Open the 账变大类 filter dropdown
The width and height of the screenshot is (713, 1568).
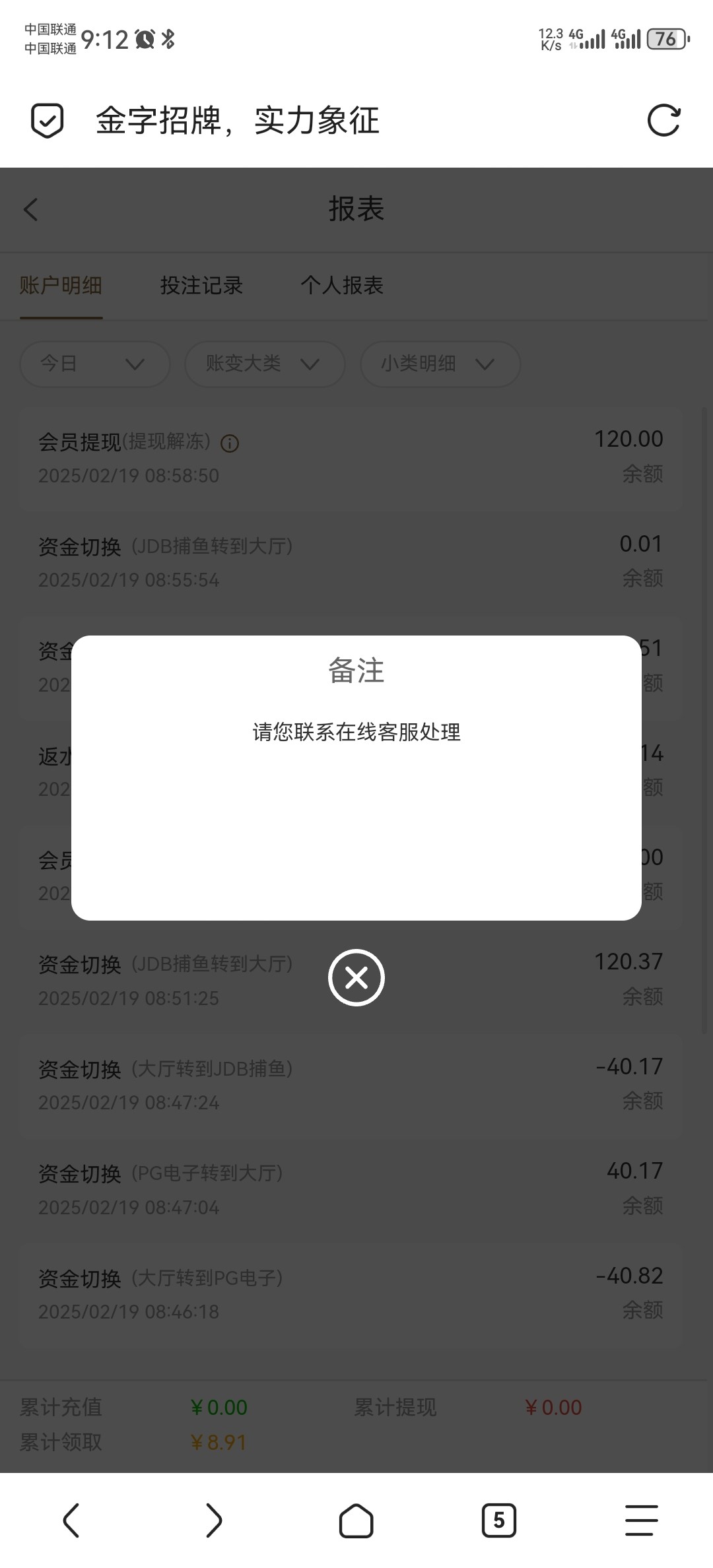point(264,364)
